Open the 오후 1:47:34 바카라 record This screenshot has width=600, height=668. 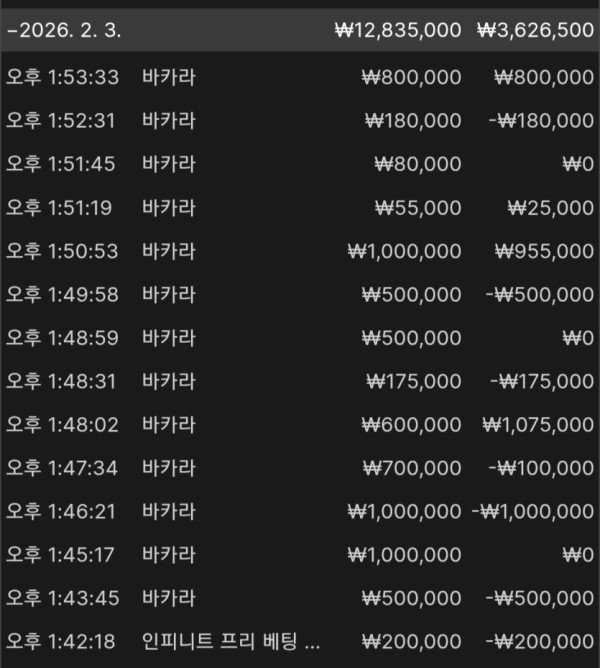300,468
